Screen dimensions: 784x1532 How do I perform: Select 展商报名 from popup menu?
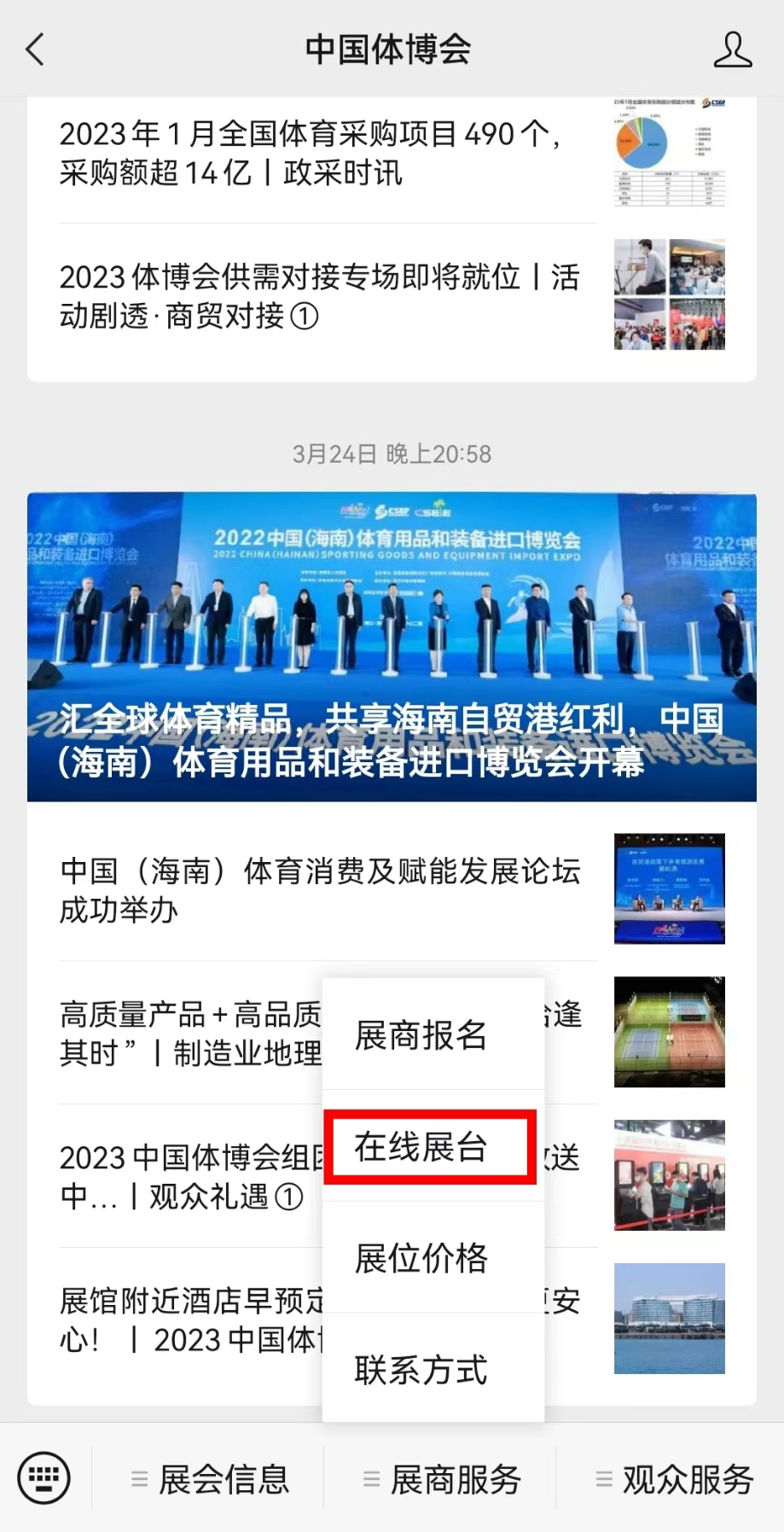point(421,1035)
